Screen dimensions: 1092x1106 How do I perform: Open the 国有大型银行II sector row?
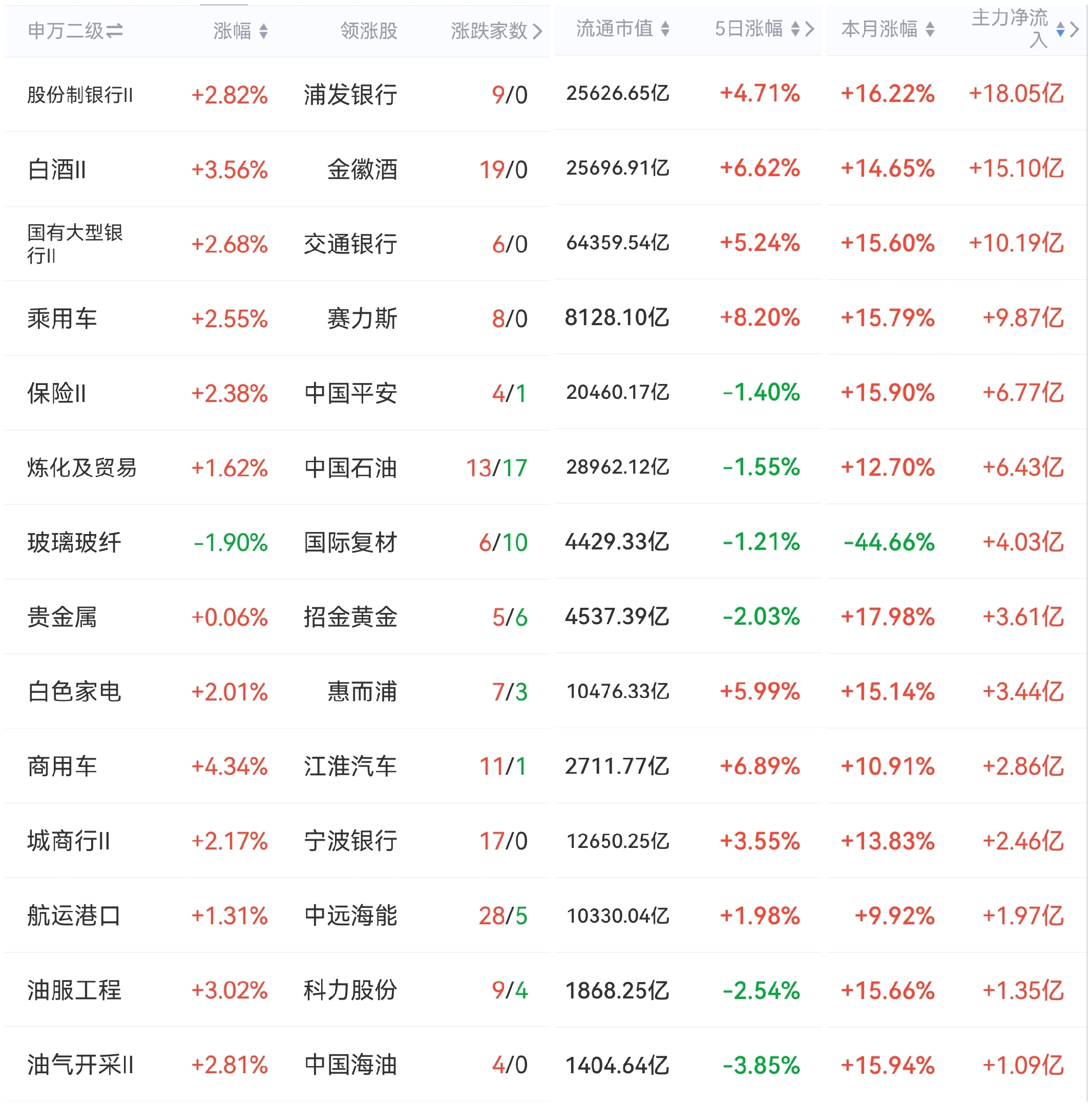tap(545, 243)
